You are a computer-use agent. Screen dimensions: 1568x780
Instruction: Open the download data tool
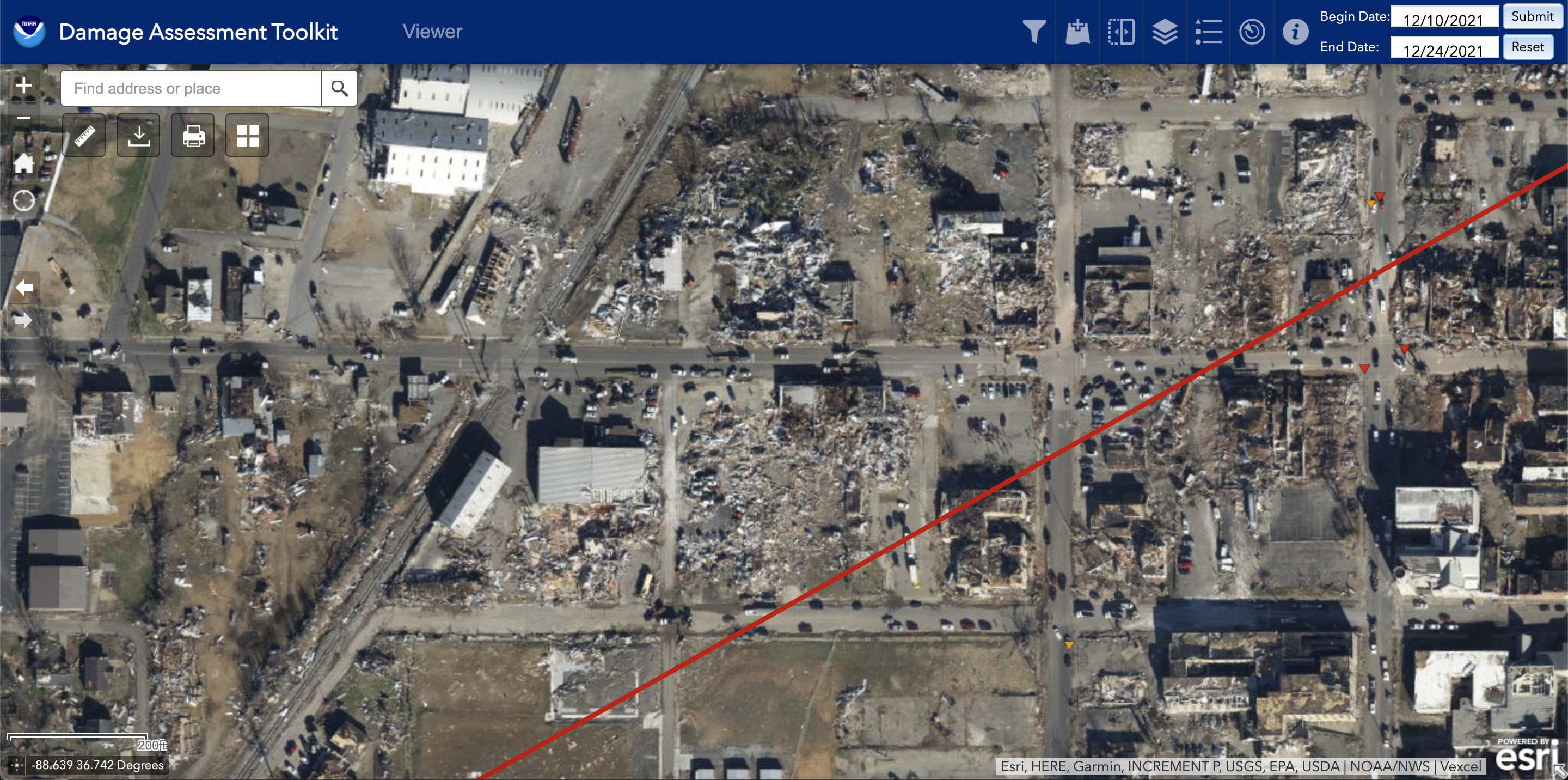(139, 135)
